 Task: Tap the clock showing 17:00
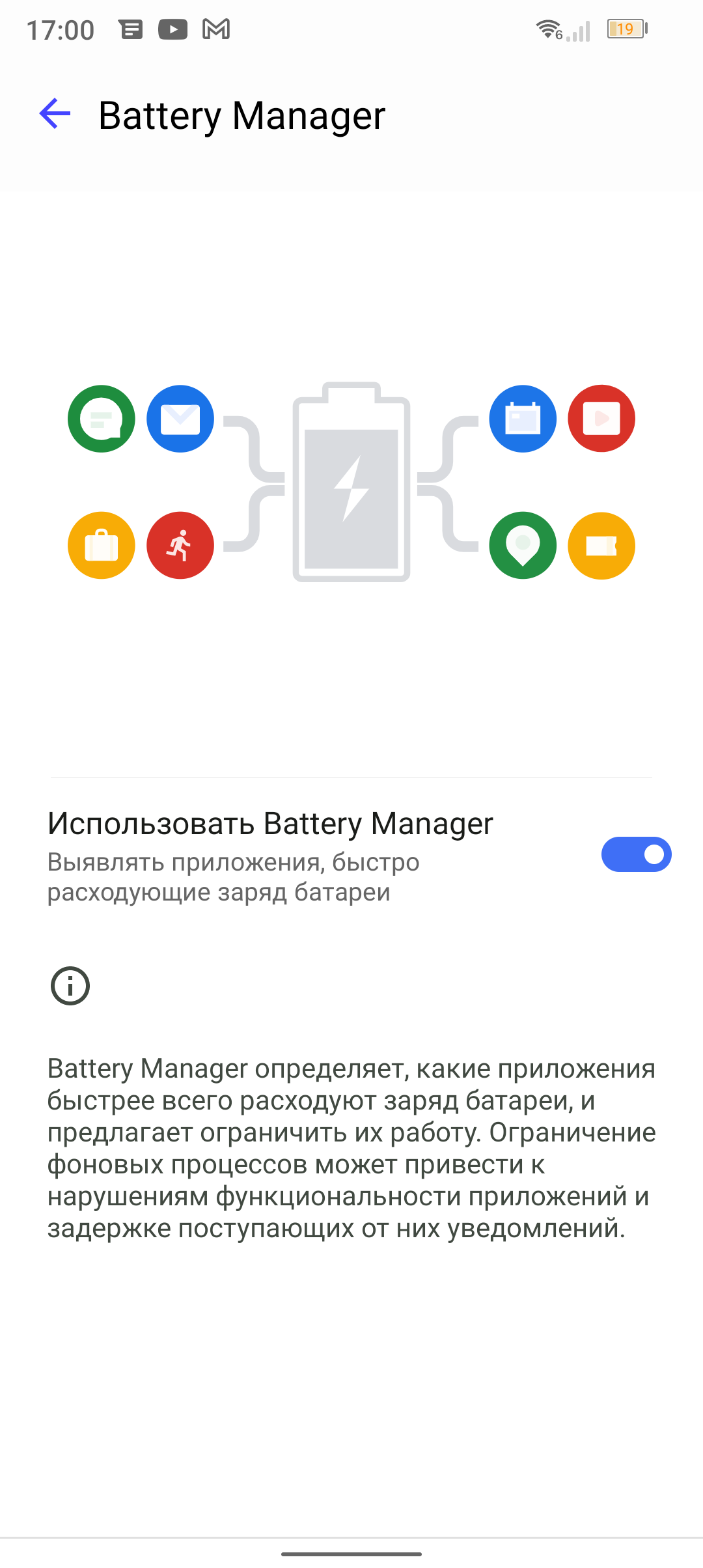(x=62, y=29)
